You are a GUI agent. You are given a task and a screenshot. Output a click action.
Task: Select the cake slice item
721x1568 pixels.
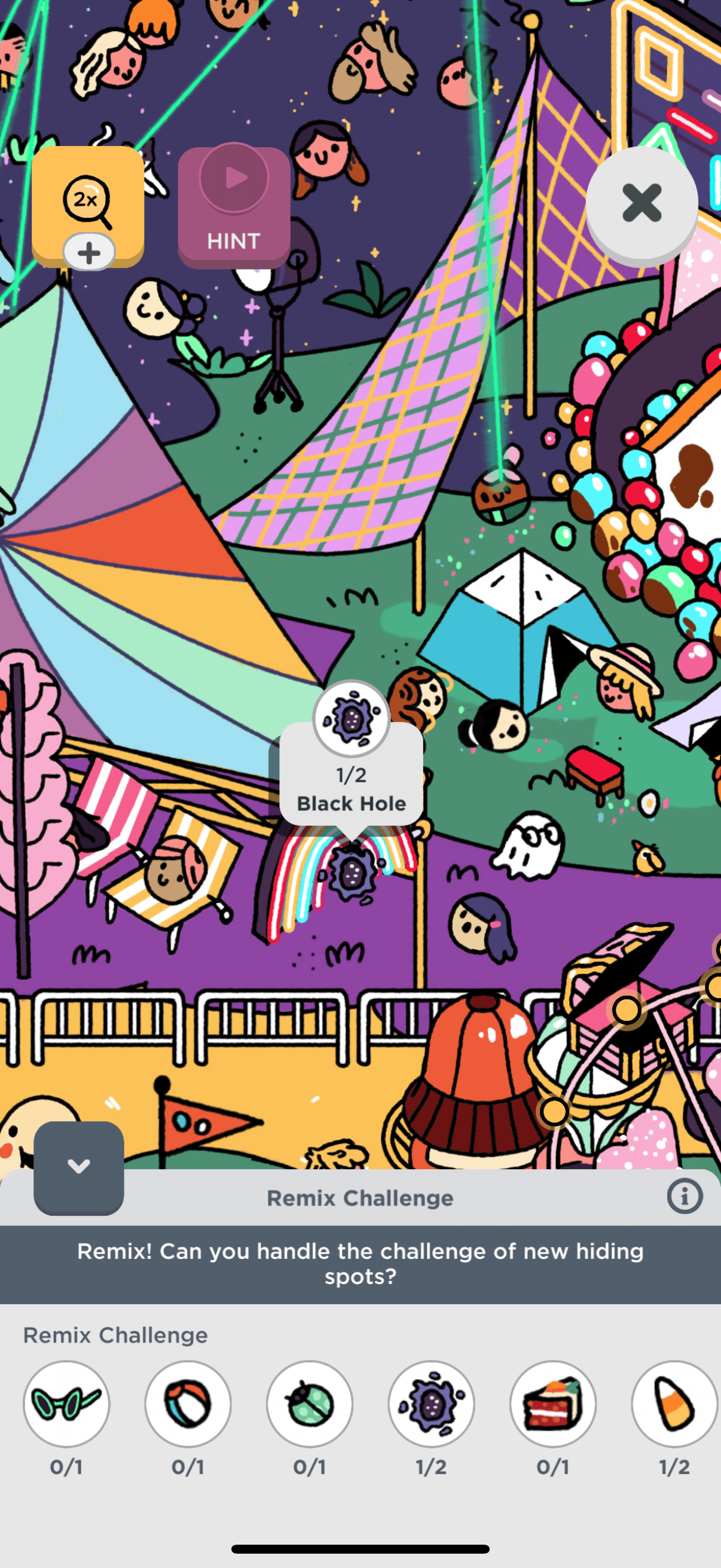point(553,1404)
